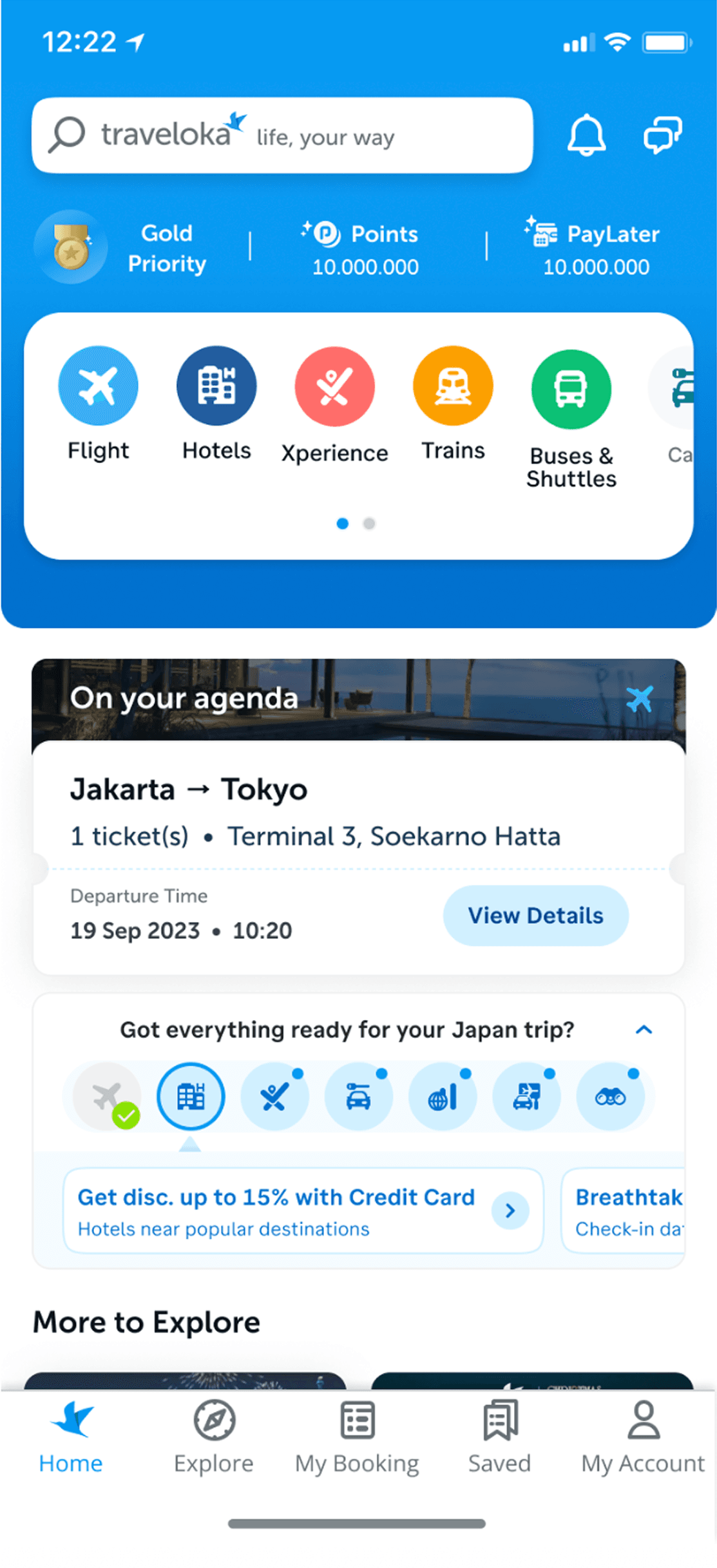The height and width of the screenshot is (1568, 717).
Task: Open Gold Priority membership status
Action: point(122,248)
